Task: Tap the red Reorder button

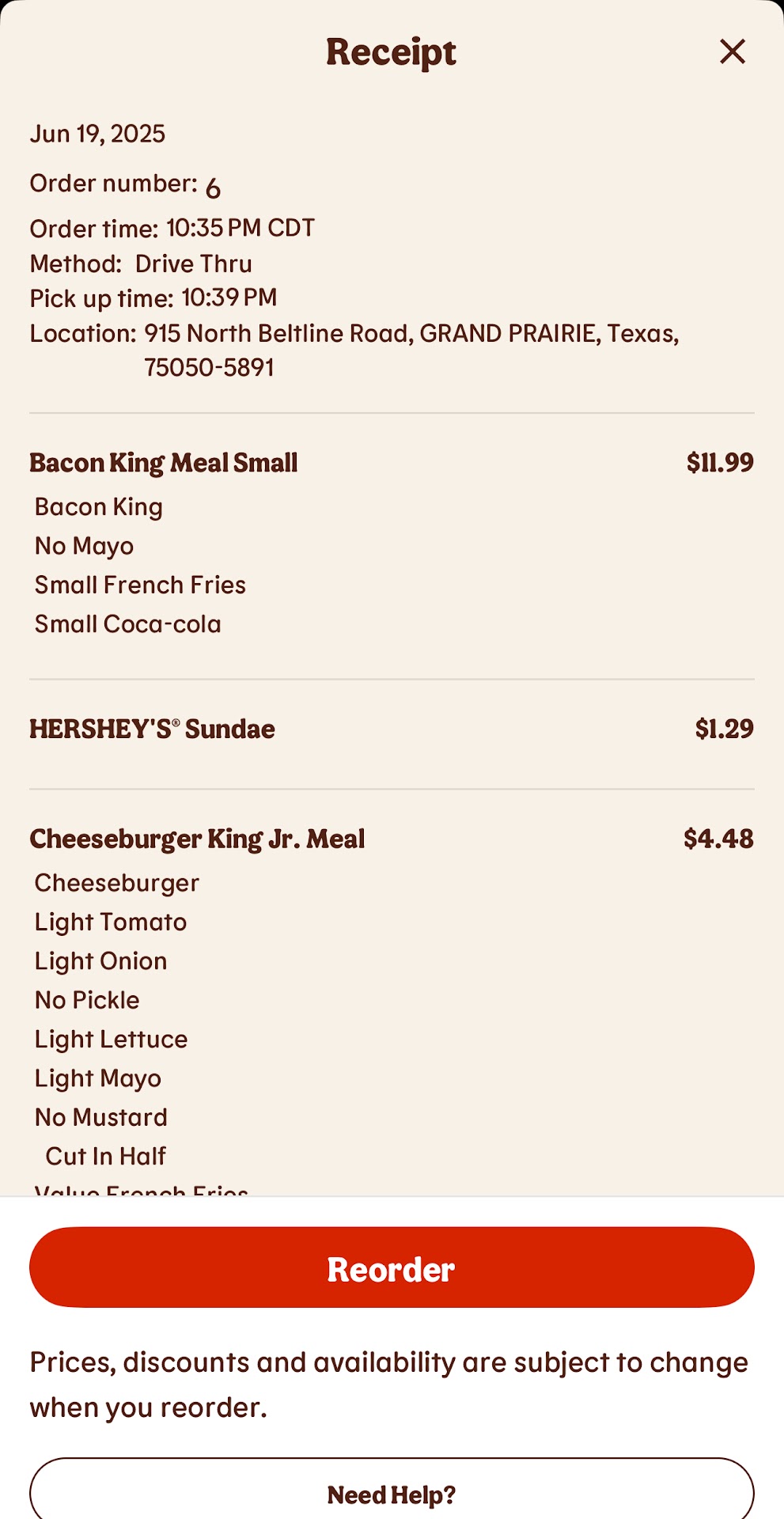Action: pos(392,1267)
